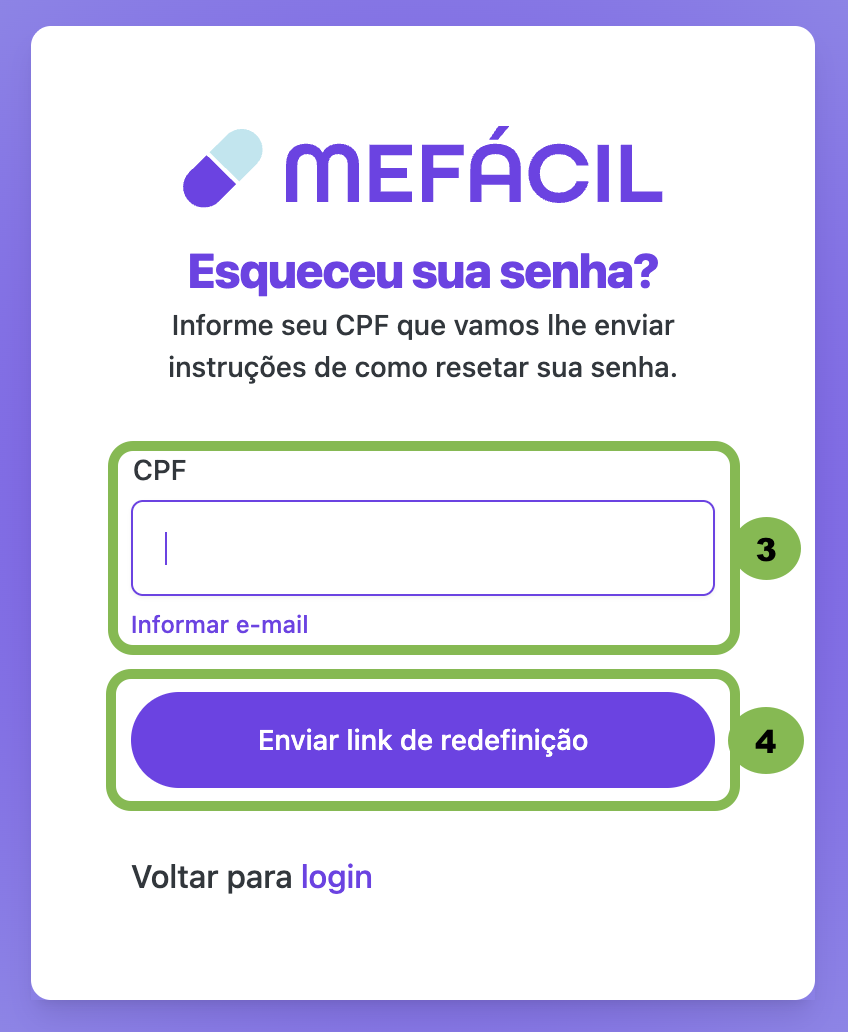
Task: Click the 'Informar e-mail' link
Action: pyautogui.click(x=221, y=624)
